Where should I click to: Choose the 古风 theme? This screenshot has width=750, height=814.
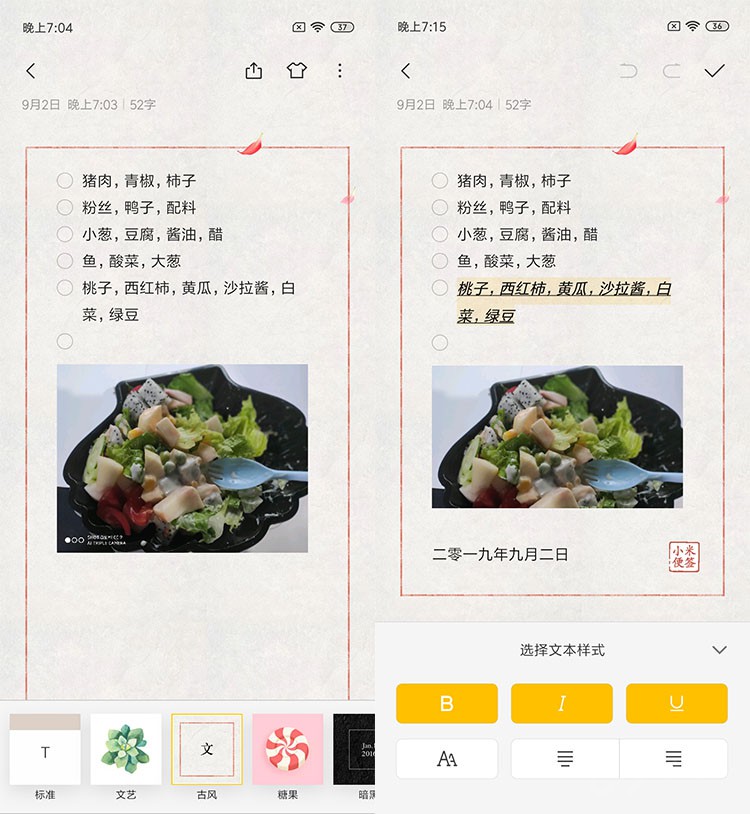coord(207,750)
